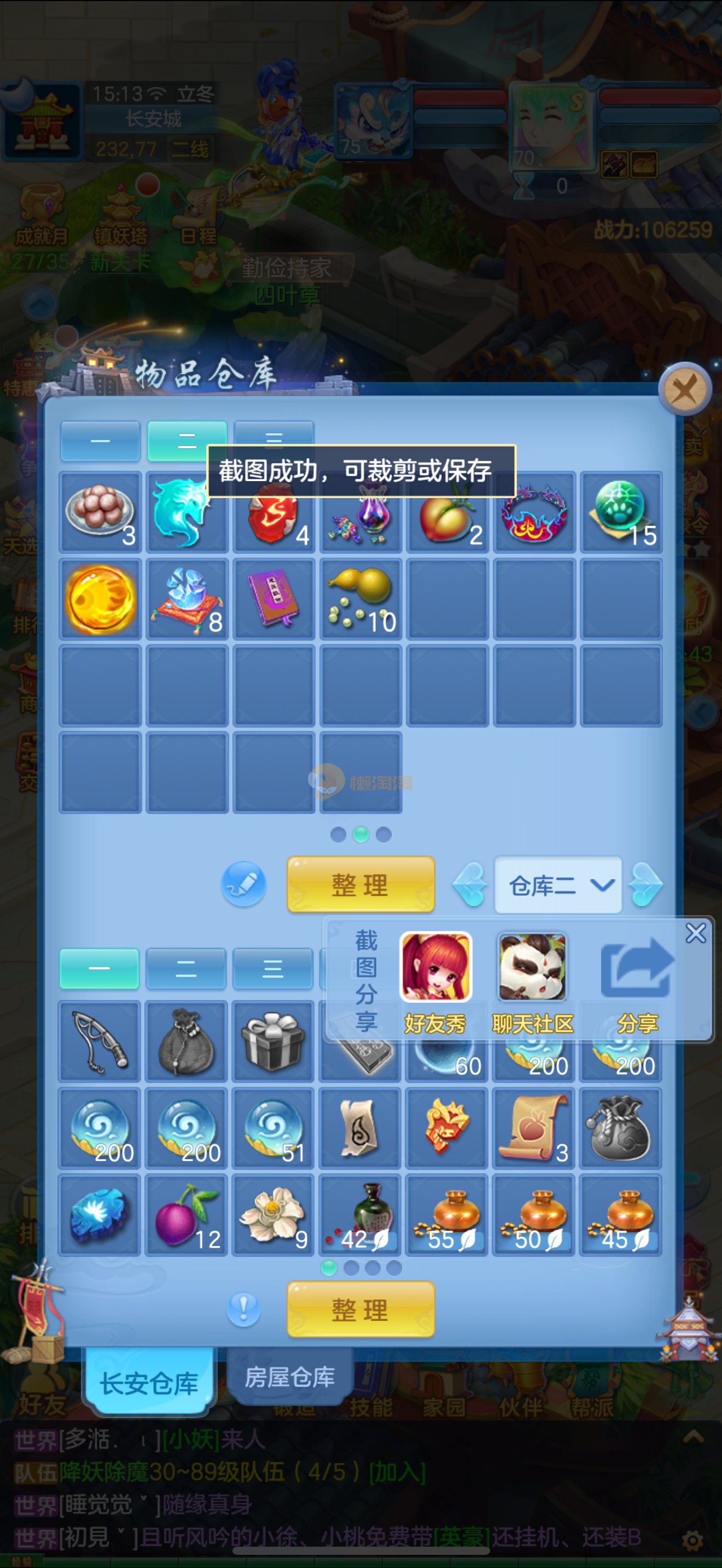The height and width of the screenshot is (1568, 722).
Task: Close the 物品仓库 warehouse window
Action: (x=685, y=390)
